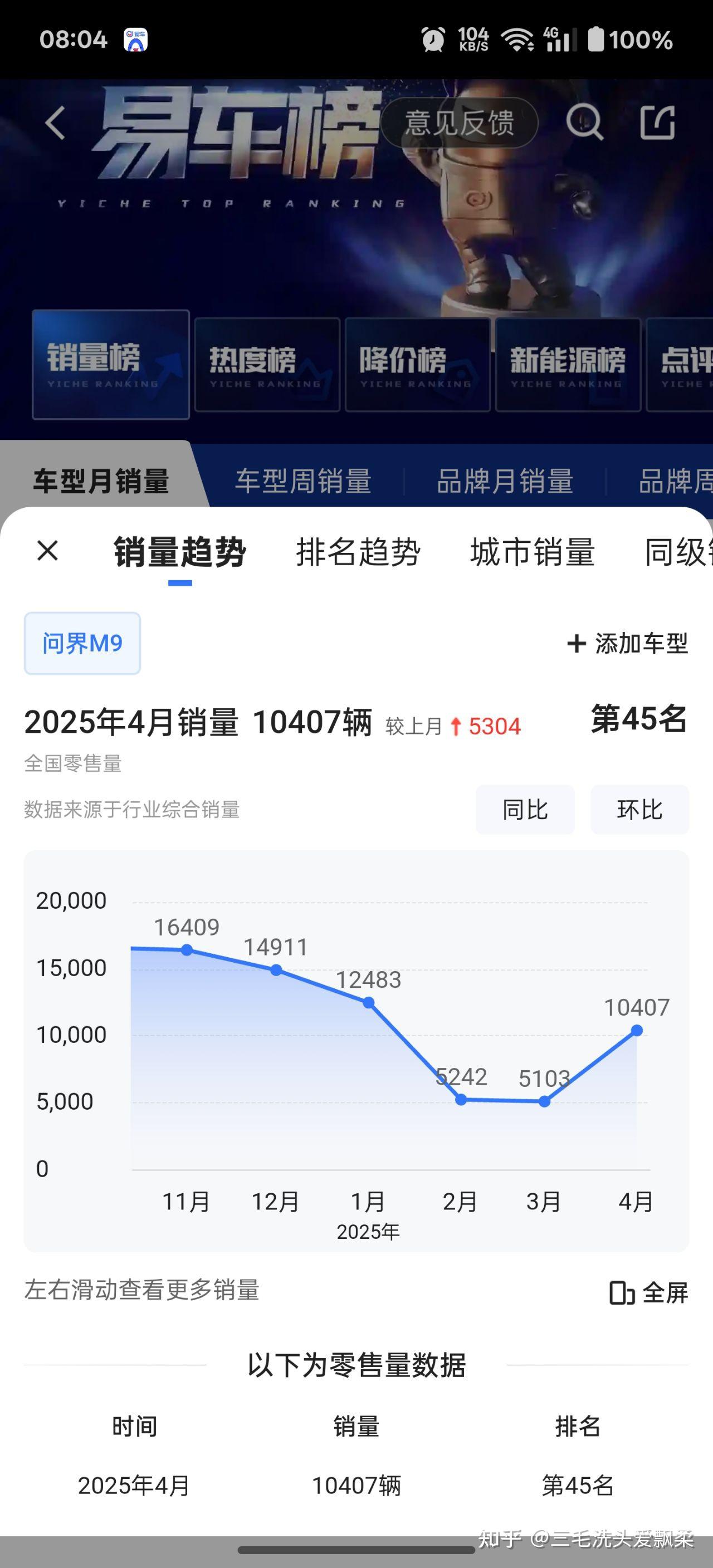Switch to the 车型周销量 tab
Screen dimensions: 713x1568
pos(303,481)
